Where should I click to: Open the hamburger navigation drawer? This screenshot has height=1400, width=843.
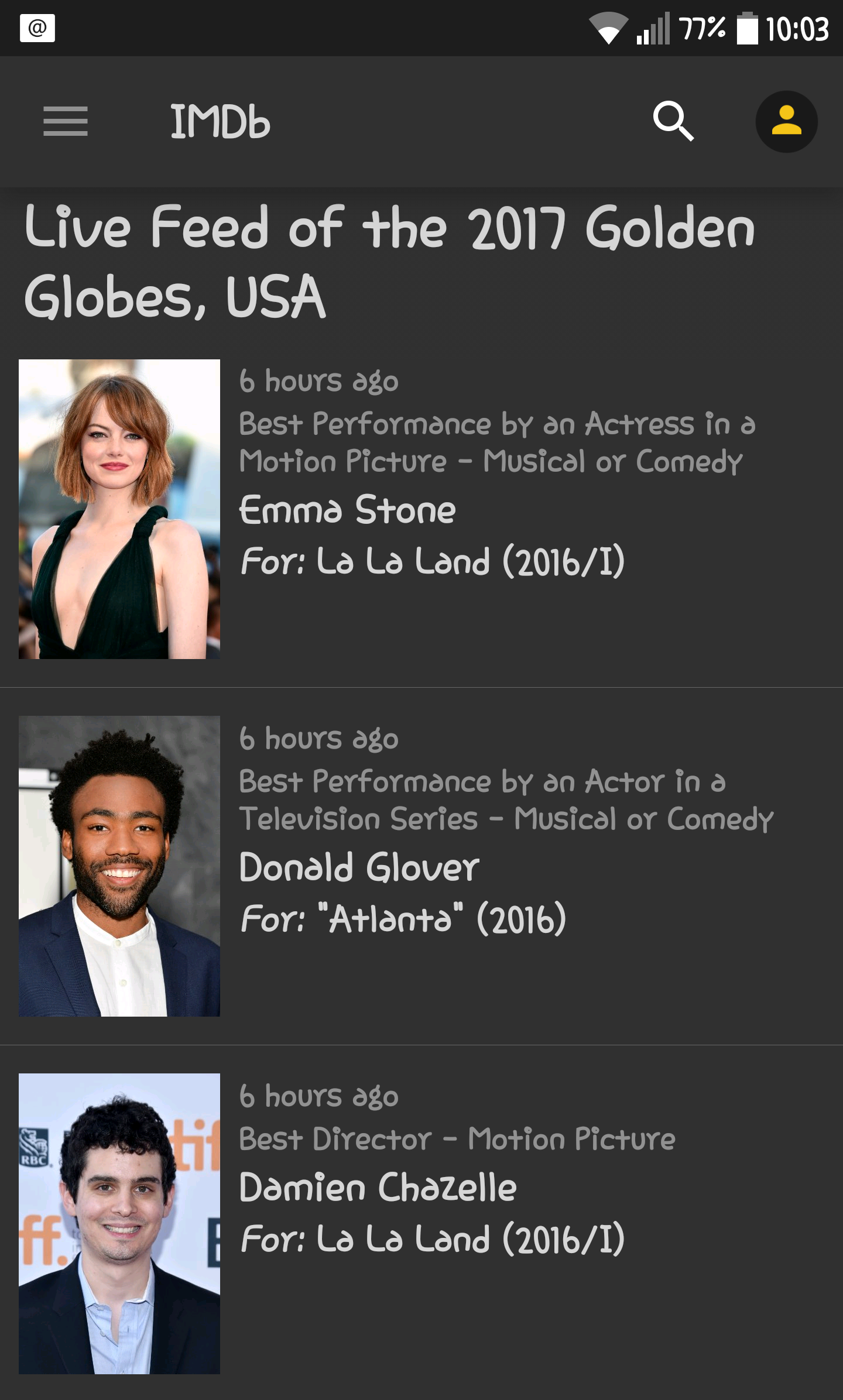pos(66,121)
